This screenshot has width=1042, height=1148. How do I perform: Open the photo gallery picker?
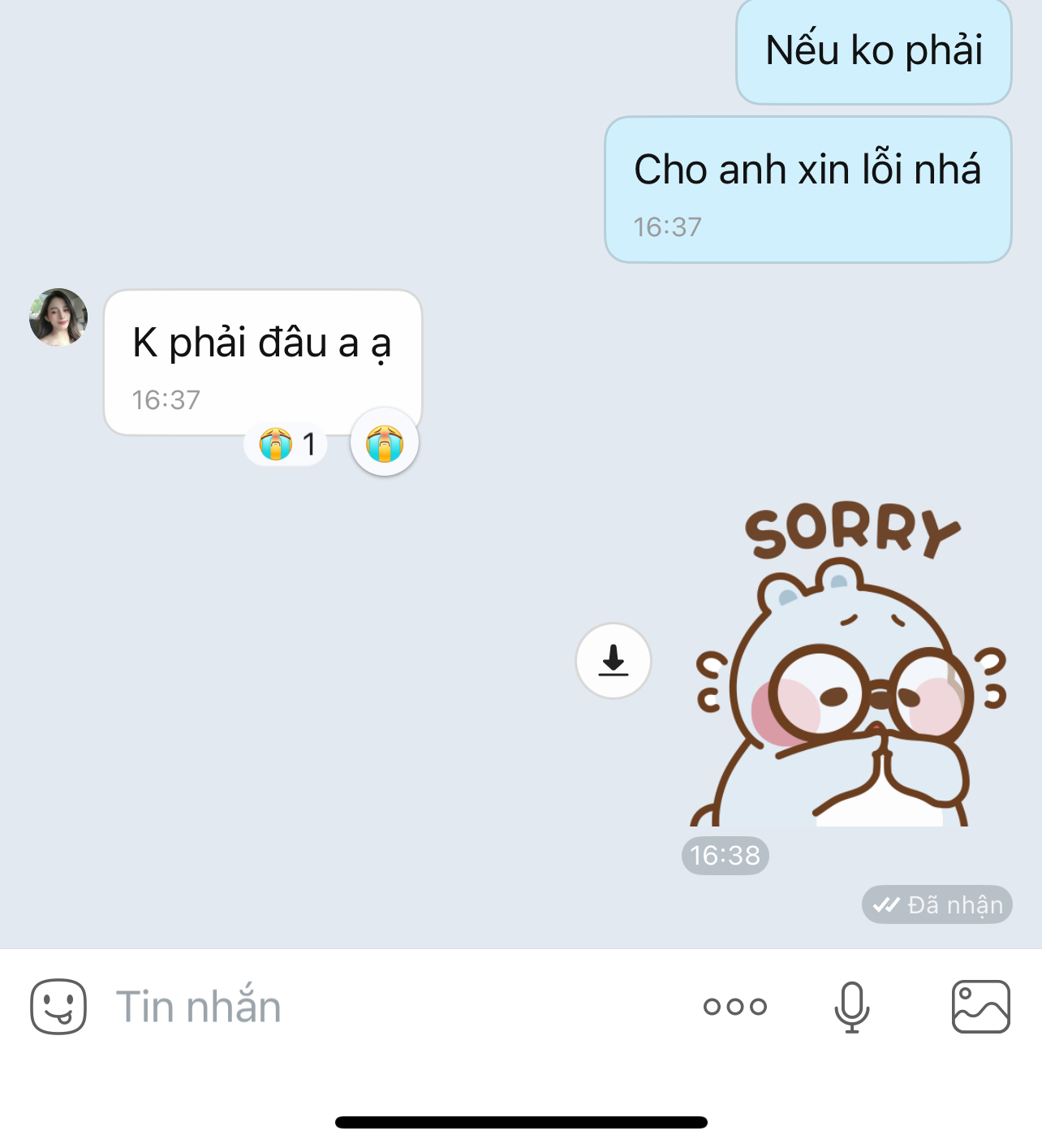pos(980,1007)
